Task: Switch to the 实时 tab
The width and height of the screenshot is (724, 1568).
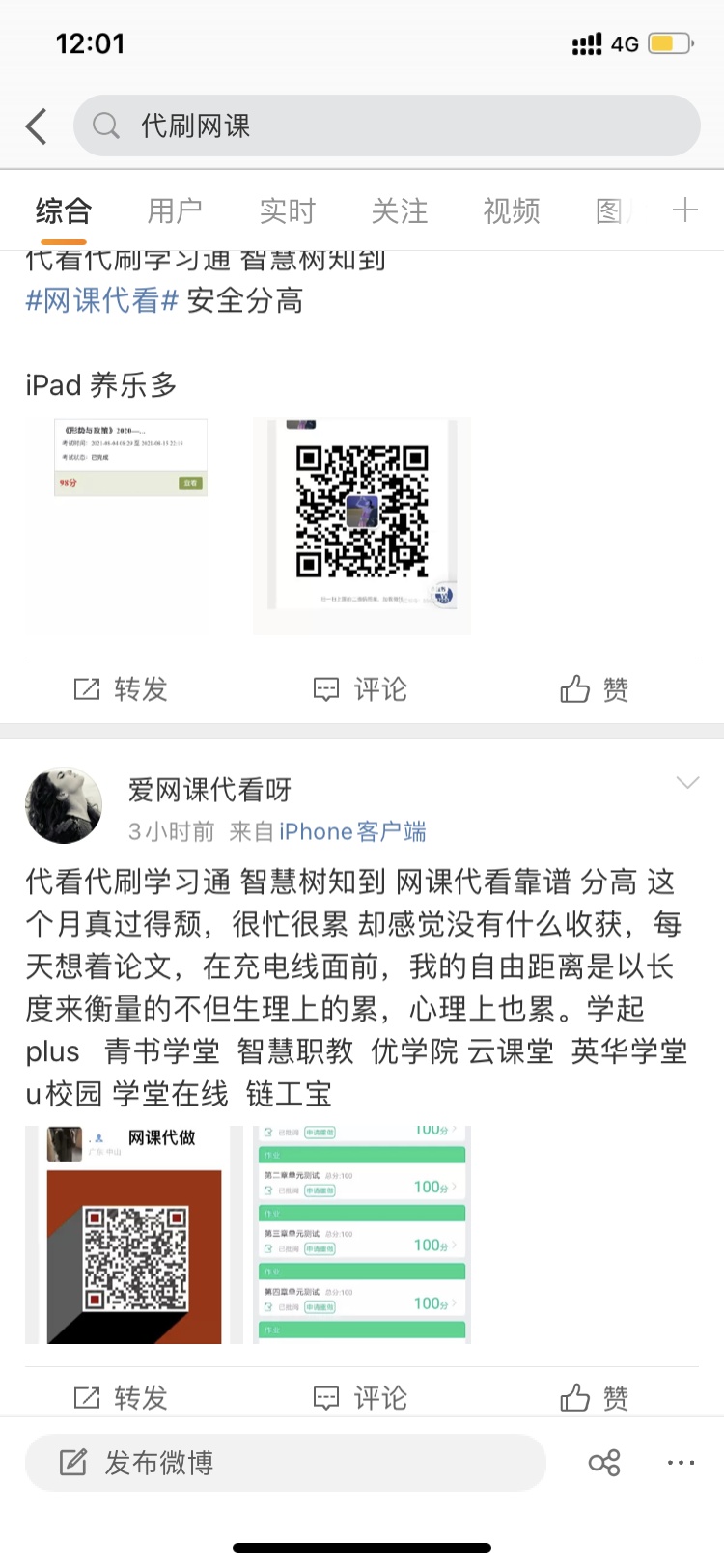Action: 287,210
